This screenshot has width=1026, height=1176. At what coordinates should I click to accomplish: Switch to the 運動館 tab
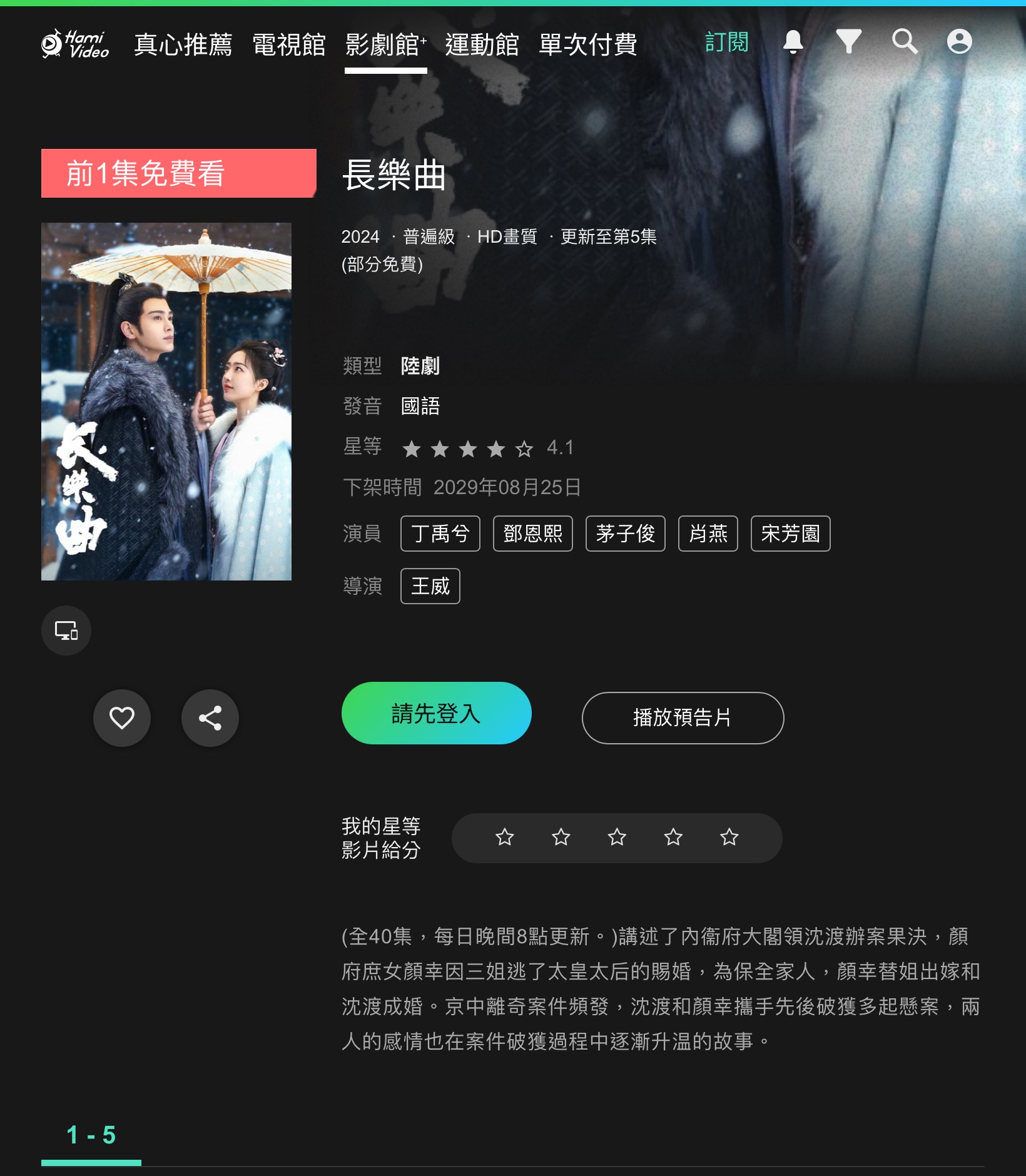(482, 45)
